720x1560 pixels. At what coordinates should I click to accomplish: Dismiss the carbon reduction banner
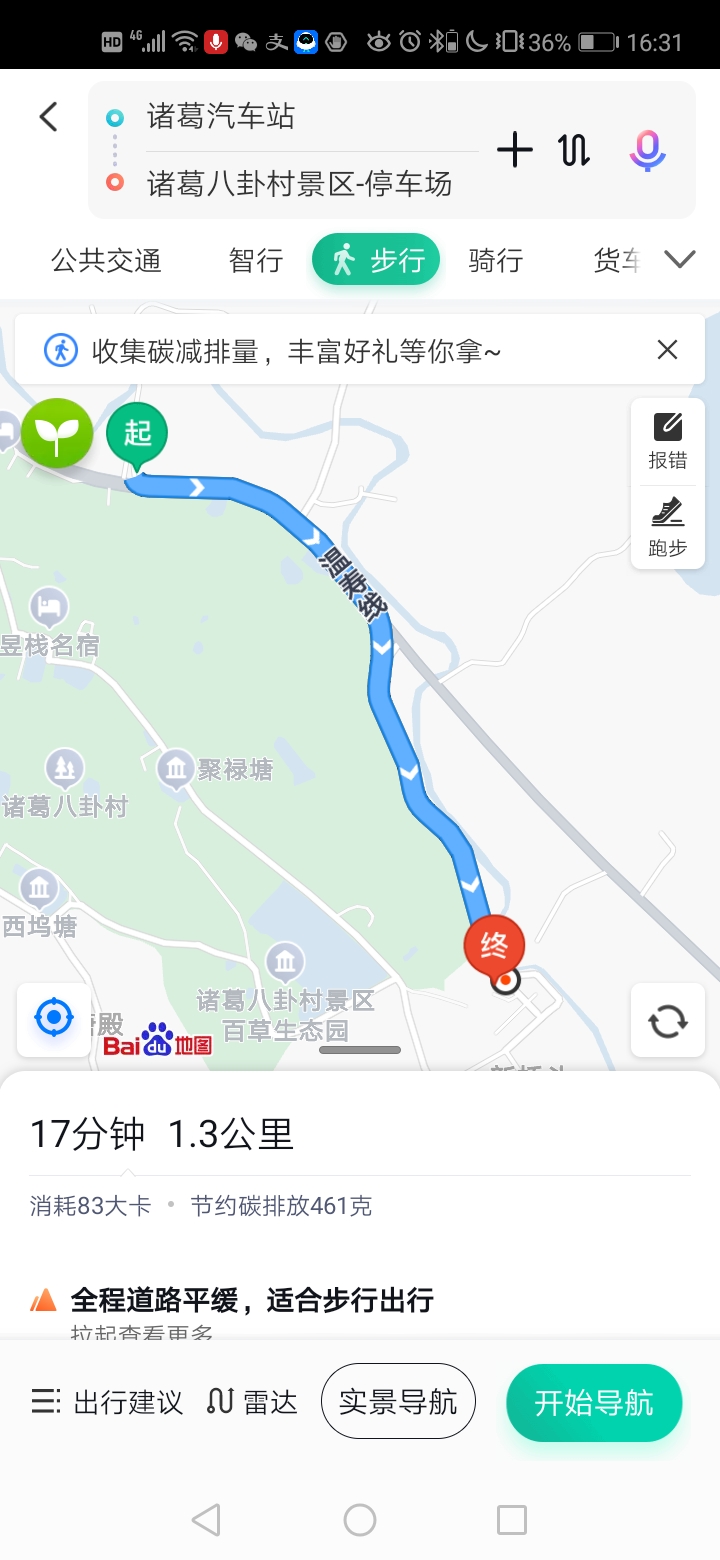click(x=667, y=350)
